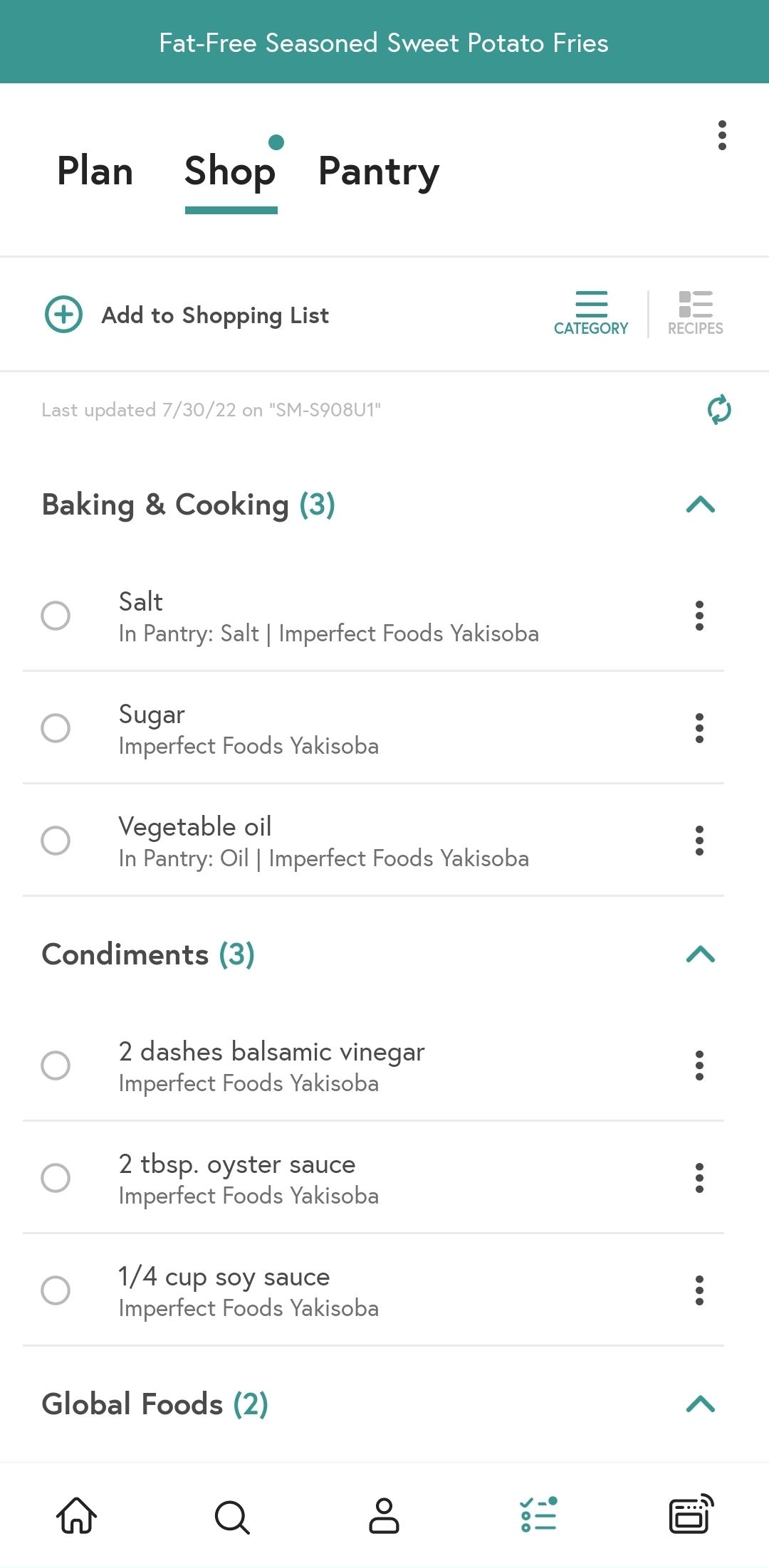Mark Sugar as purchased
This screenshot has width=769, height=1568.
[x=56, y=729]
